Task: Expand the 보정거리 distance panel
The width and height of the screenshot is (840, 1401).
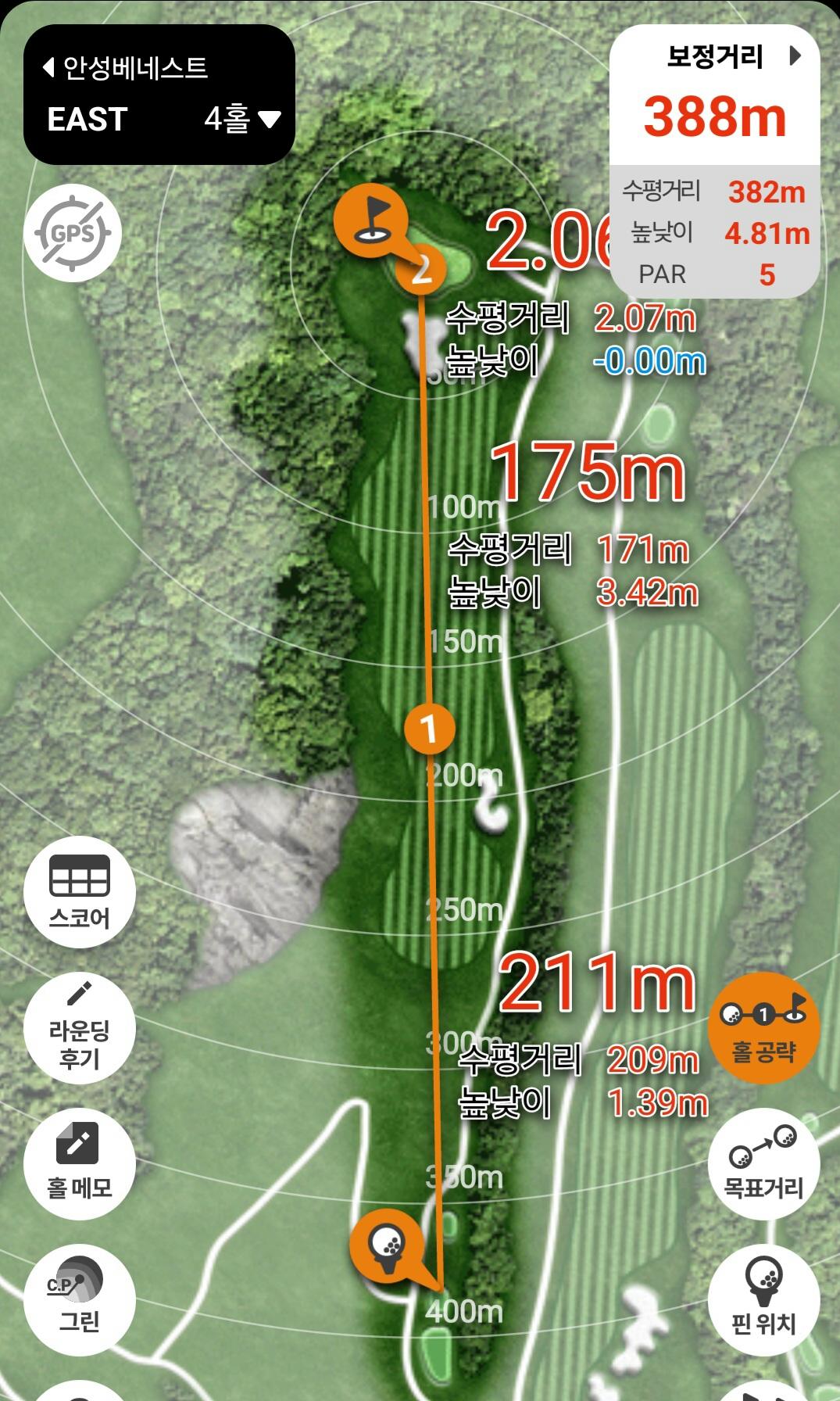Action: (795, 56)
